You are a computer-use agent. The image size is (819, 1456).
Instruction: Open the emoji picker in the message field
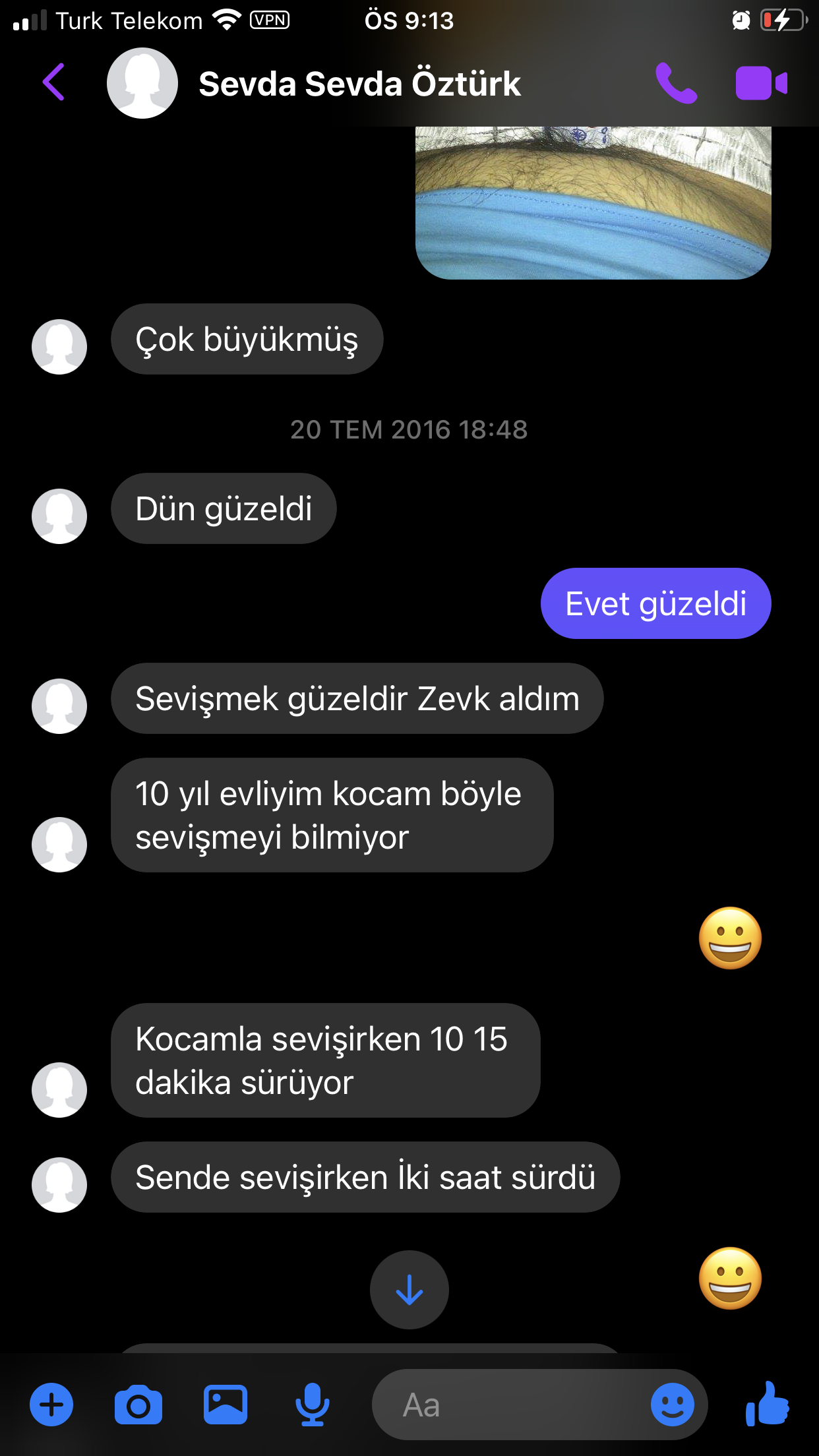click(672, 1405)
